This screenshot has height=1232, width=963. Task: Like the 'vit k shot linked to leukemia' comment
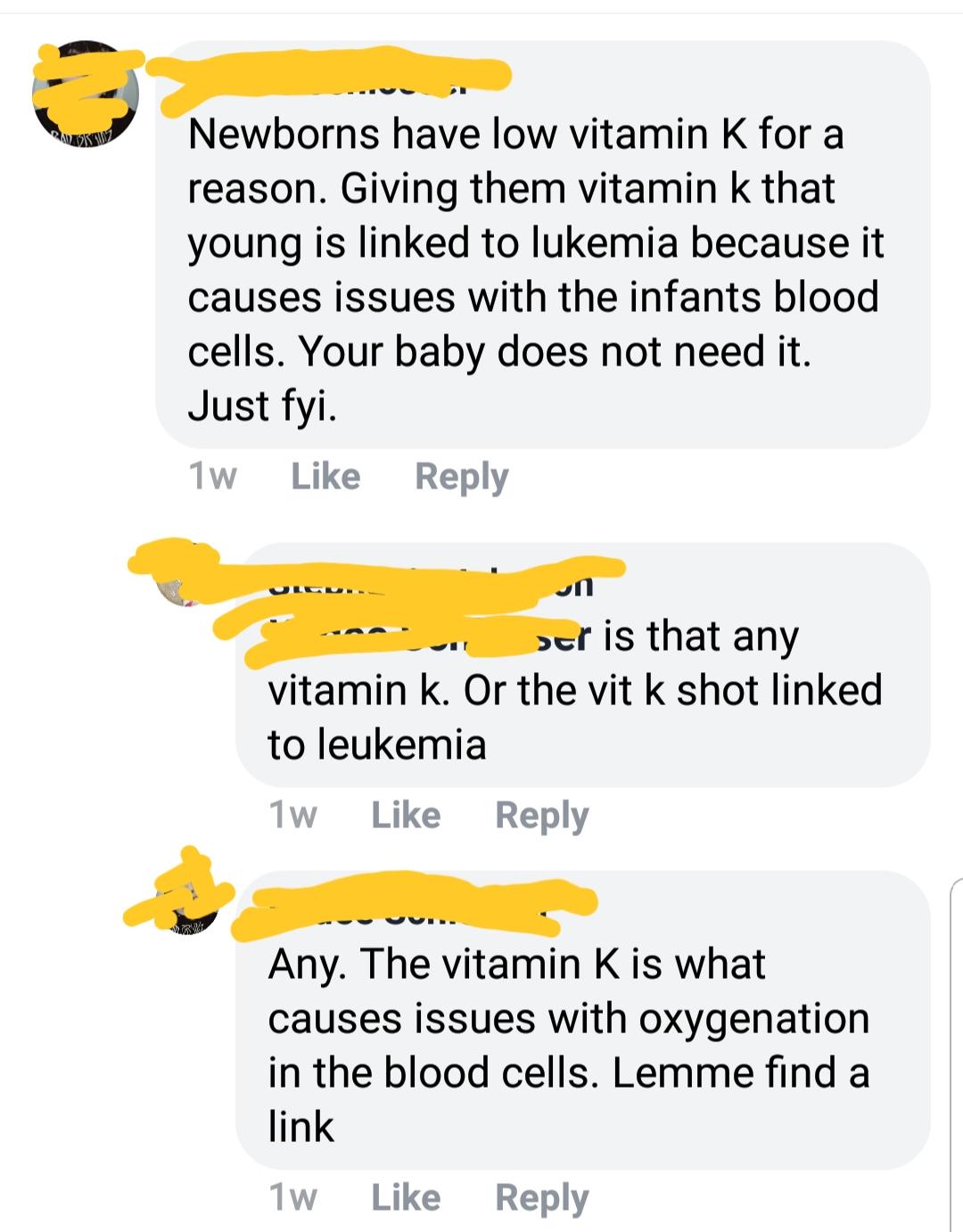coord(407,814)
